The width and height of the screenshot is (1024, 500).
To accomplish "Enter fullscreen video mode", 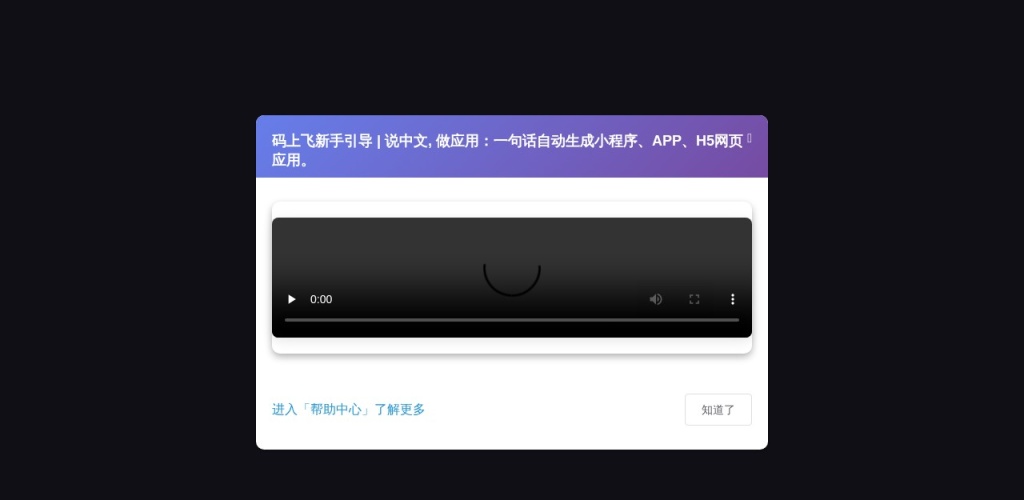I will point(694,299).
